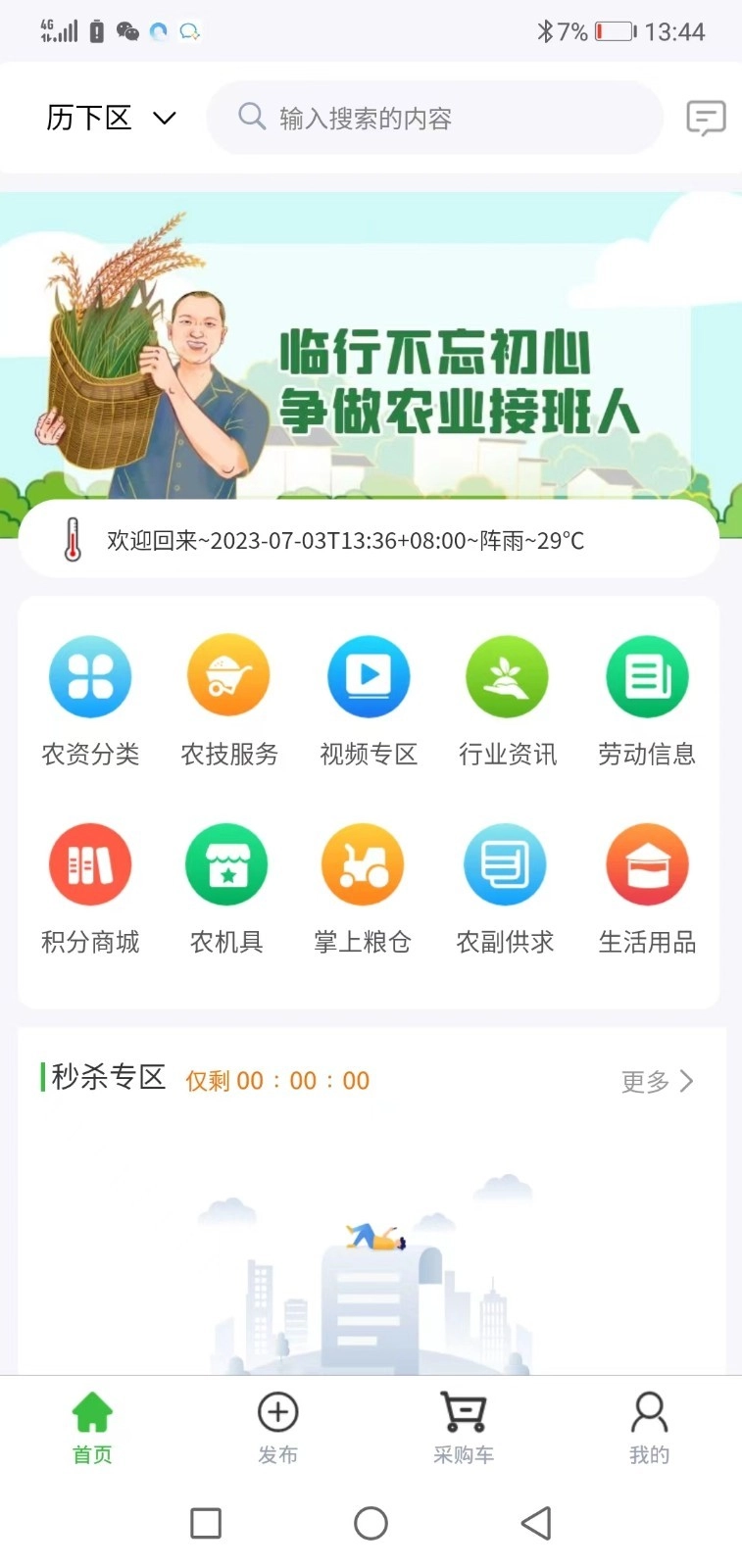Open the 劳动信息 labor info icon
The width and height of the screenshot is (742, 1568).
(x=647, y=699)
